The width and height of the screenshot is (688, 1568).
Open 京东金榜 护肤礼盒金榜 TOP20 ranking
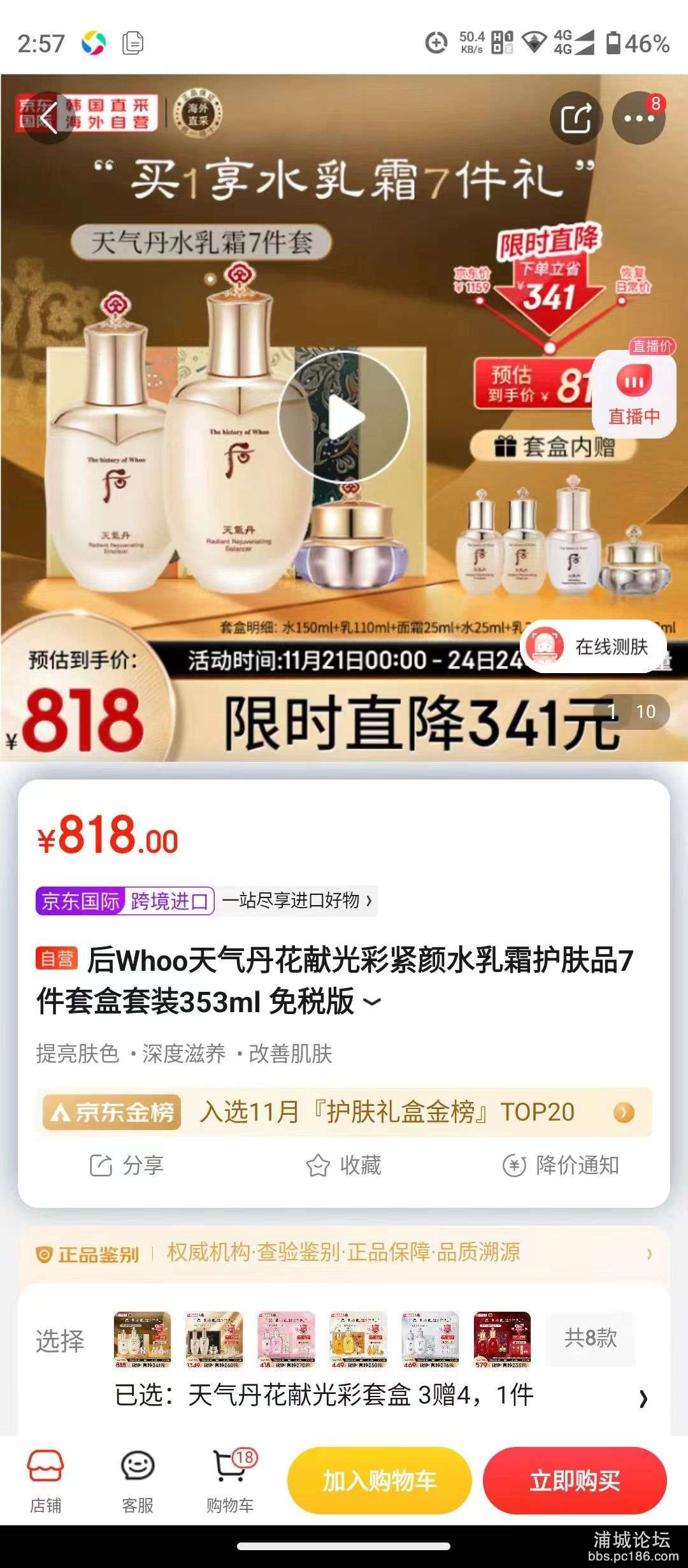point(344,1112)
